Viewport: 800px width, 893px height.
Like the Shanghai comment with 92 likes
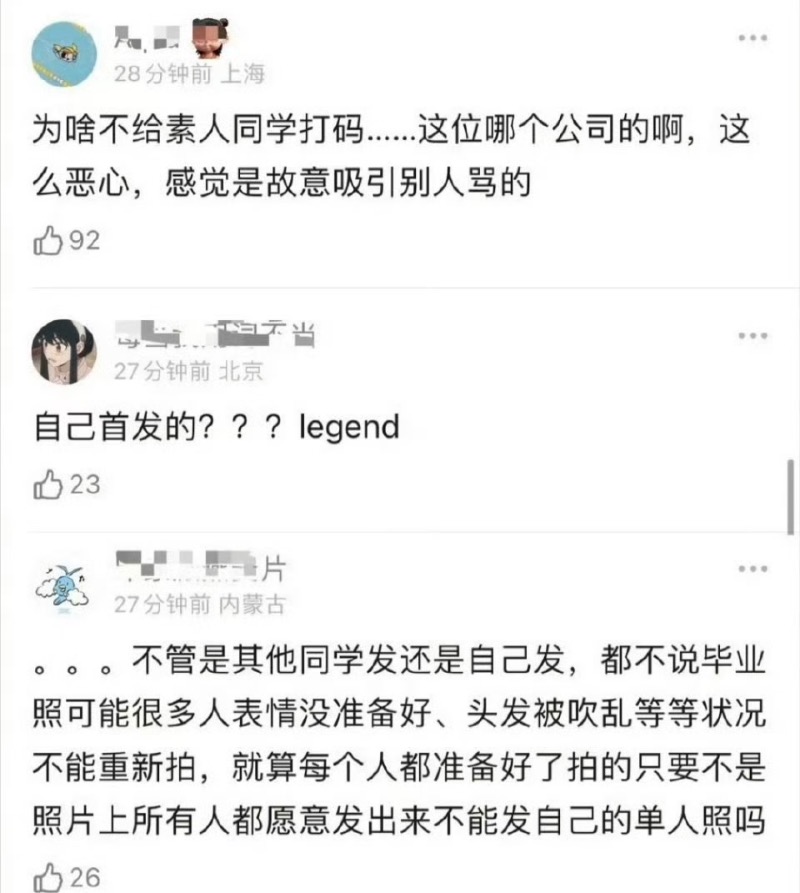pyautogui.click(x=49, y=241)
